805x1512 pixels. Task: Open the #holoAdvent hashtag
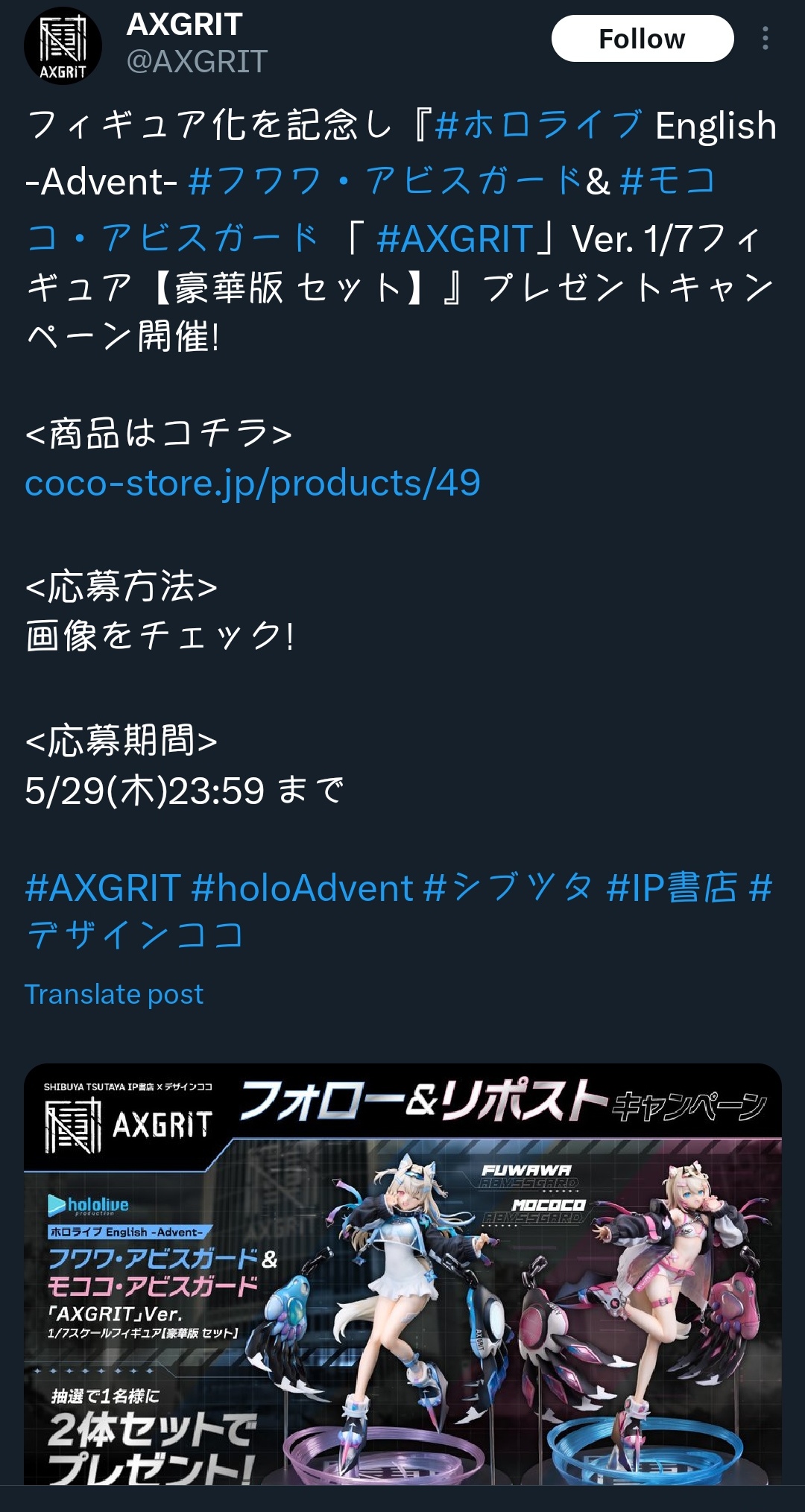click(302, 888)
